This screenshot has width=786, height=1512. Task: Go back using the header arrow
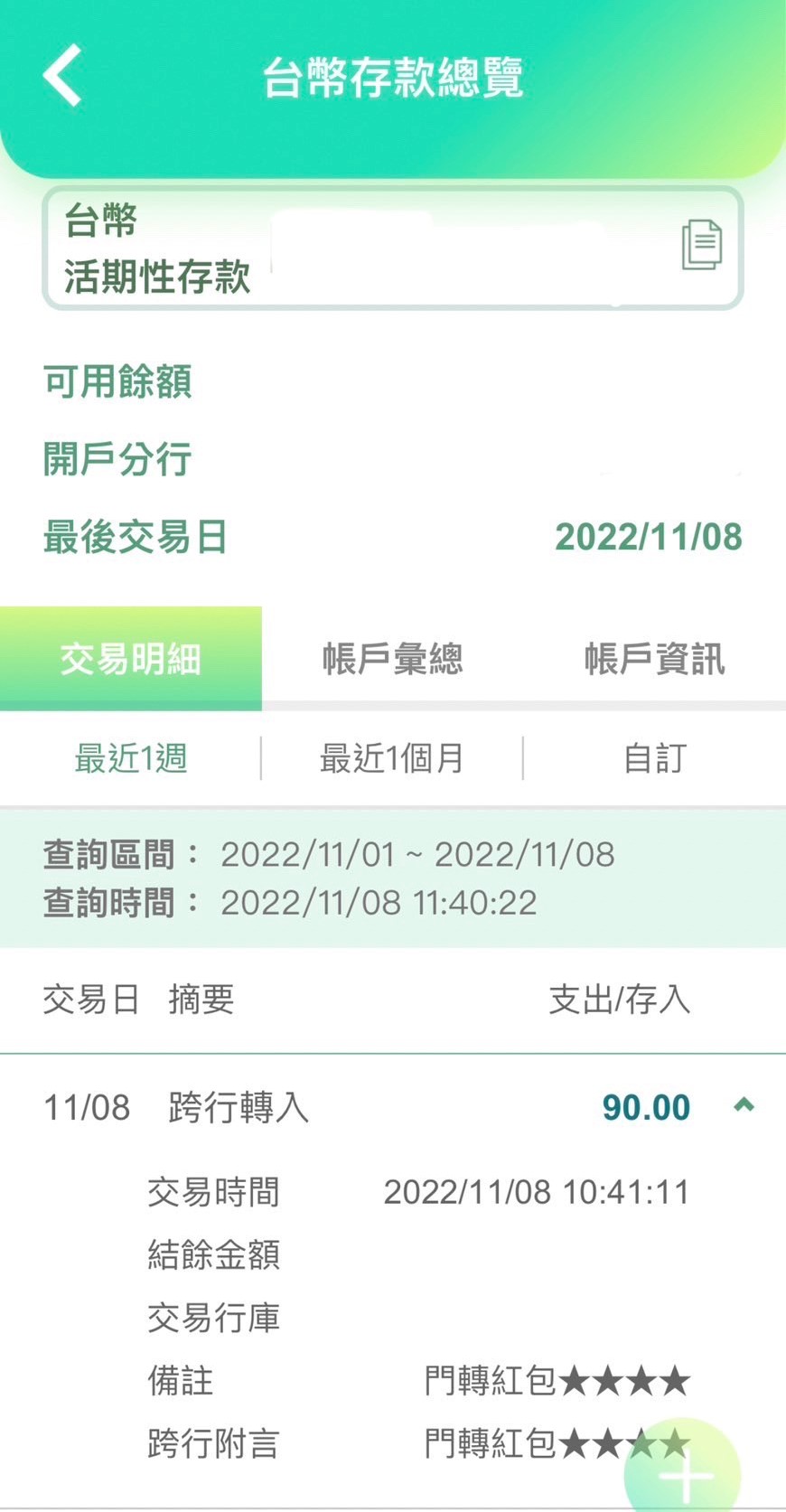click(x=63, y=75)
